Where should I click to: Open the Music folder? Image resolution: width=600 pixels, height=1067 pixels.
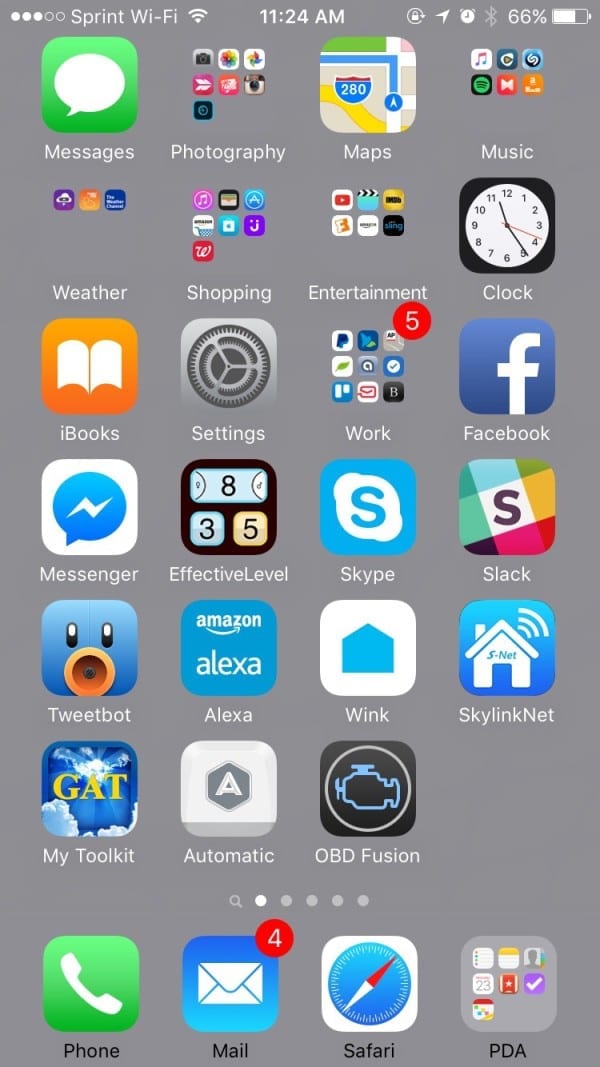506,85
